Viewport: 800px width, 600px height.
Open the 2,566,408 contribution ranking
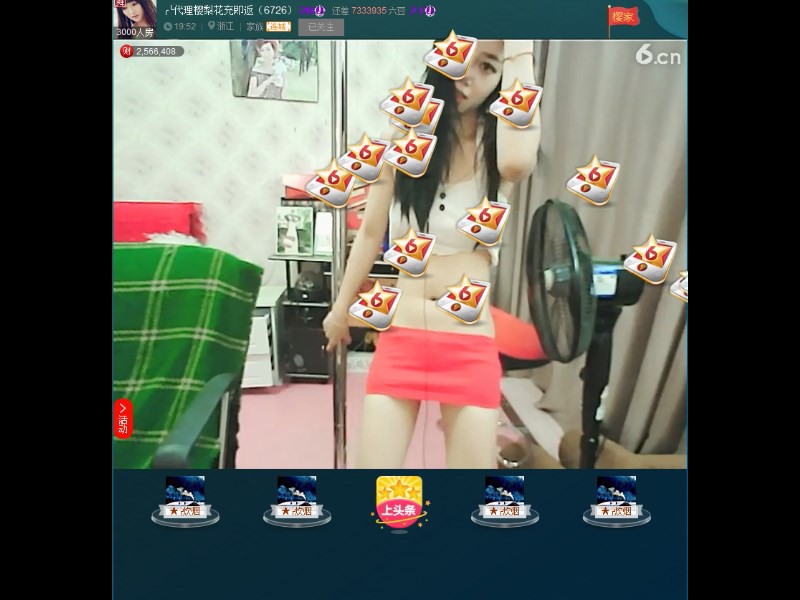151,51
